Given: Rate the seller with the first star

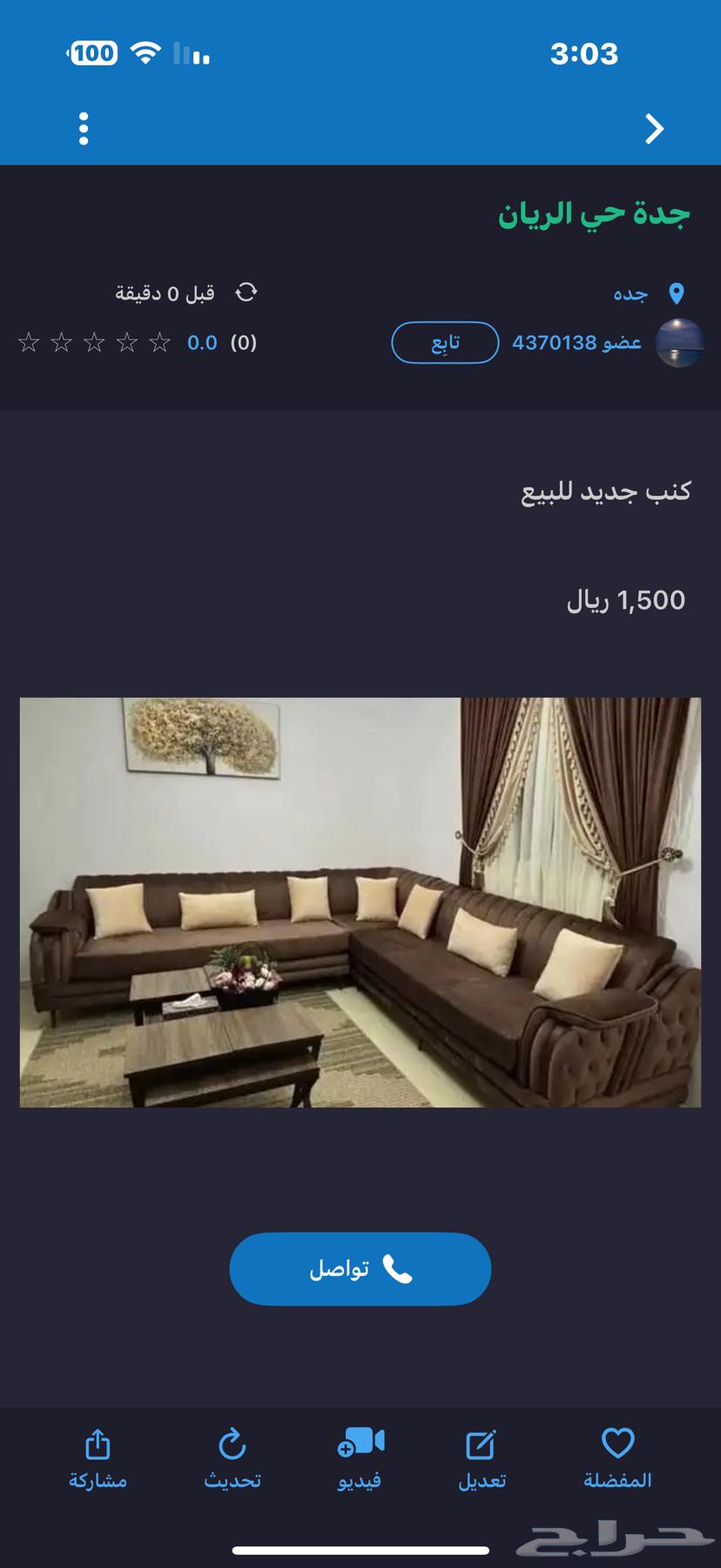Looking at the screenshot, I should (161, 342).
